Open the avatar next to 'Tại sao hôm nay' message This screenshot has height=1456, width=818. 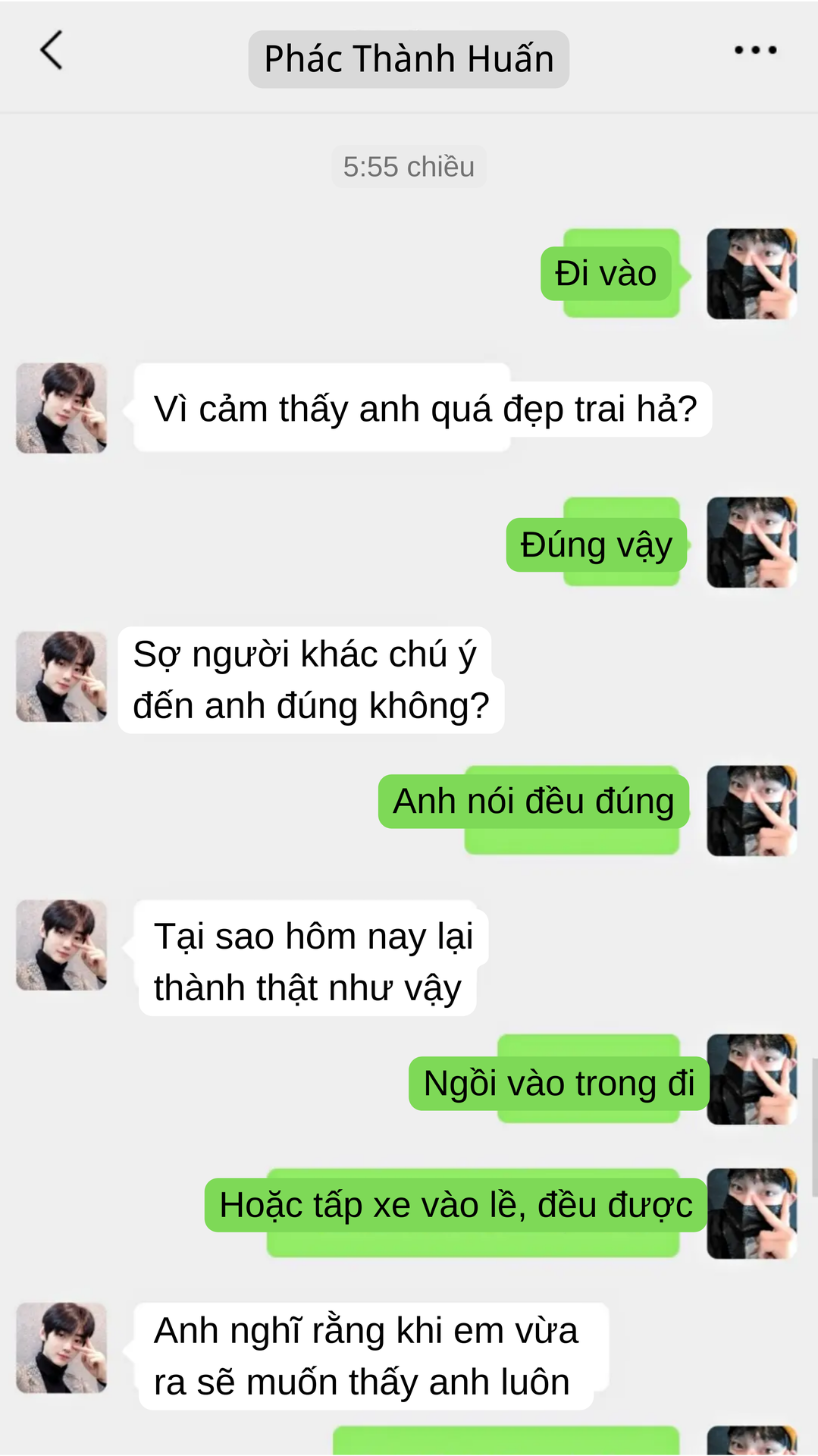click(x=61, y=945)
